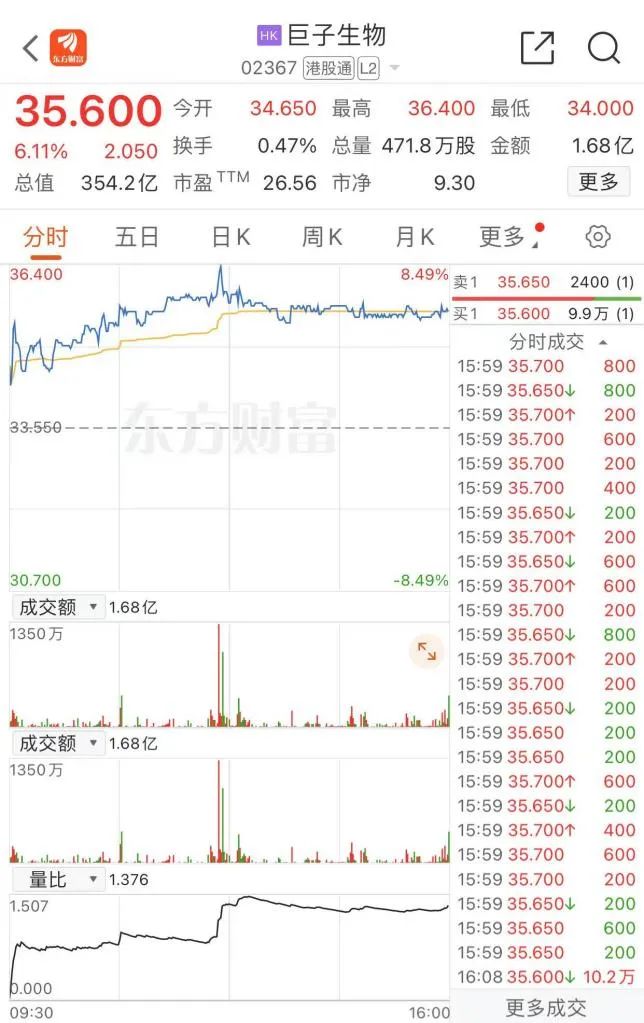Open the search magnifier
644x1023 pixels.
coord(604,47)
